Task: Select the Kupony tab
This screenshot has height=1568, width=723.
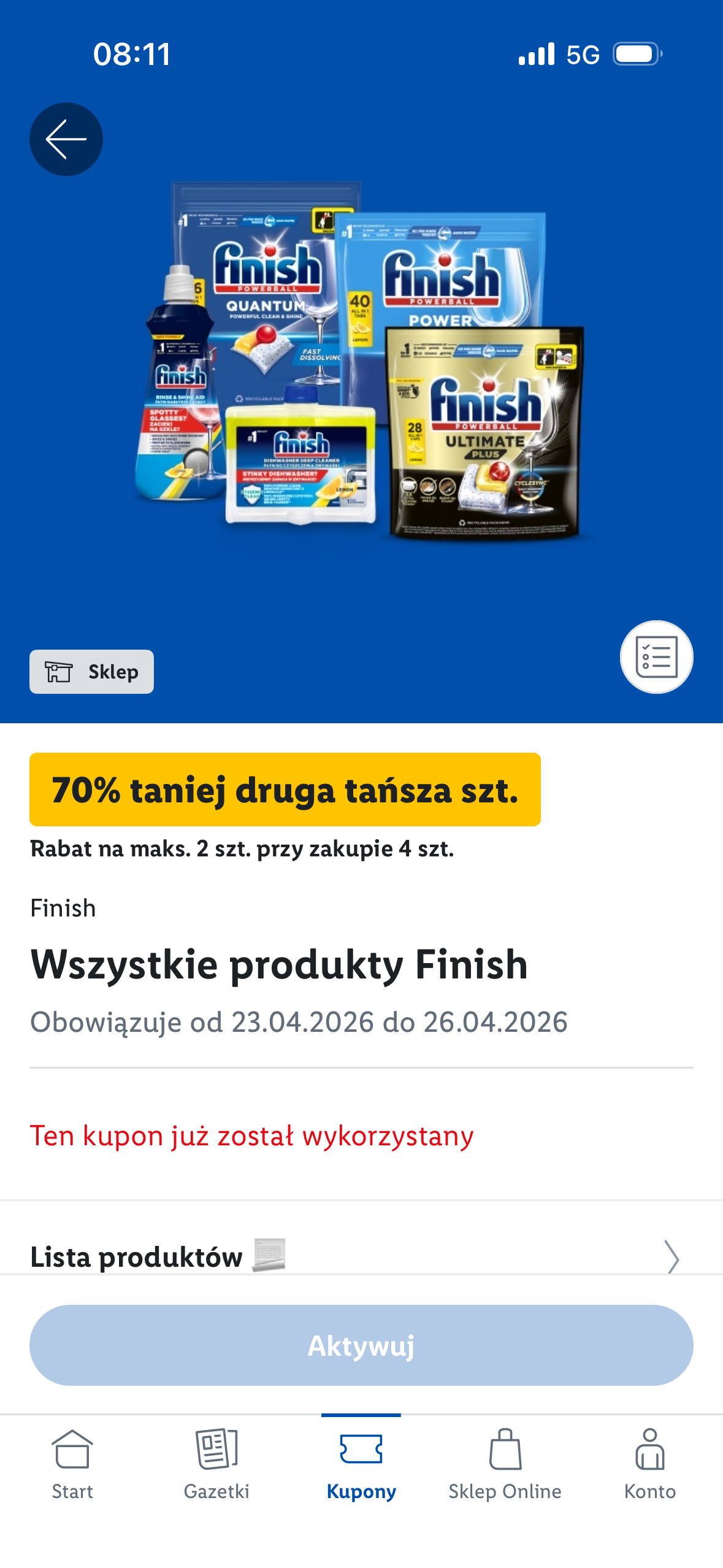Action: 361,1462
